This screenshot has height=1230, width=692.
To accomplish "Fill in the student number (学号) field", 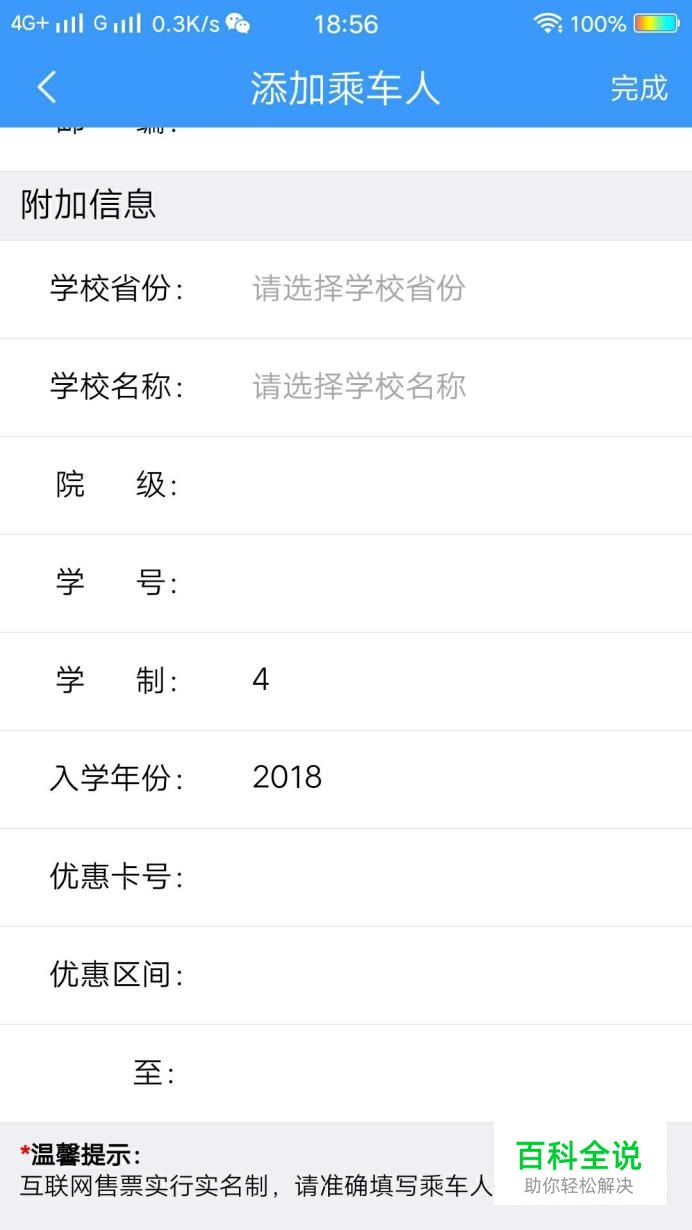I will click(346, 583).
